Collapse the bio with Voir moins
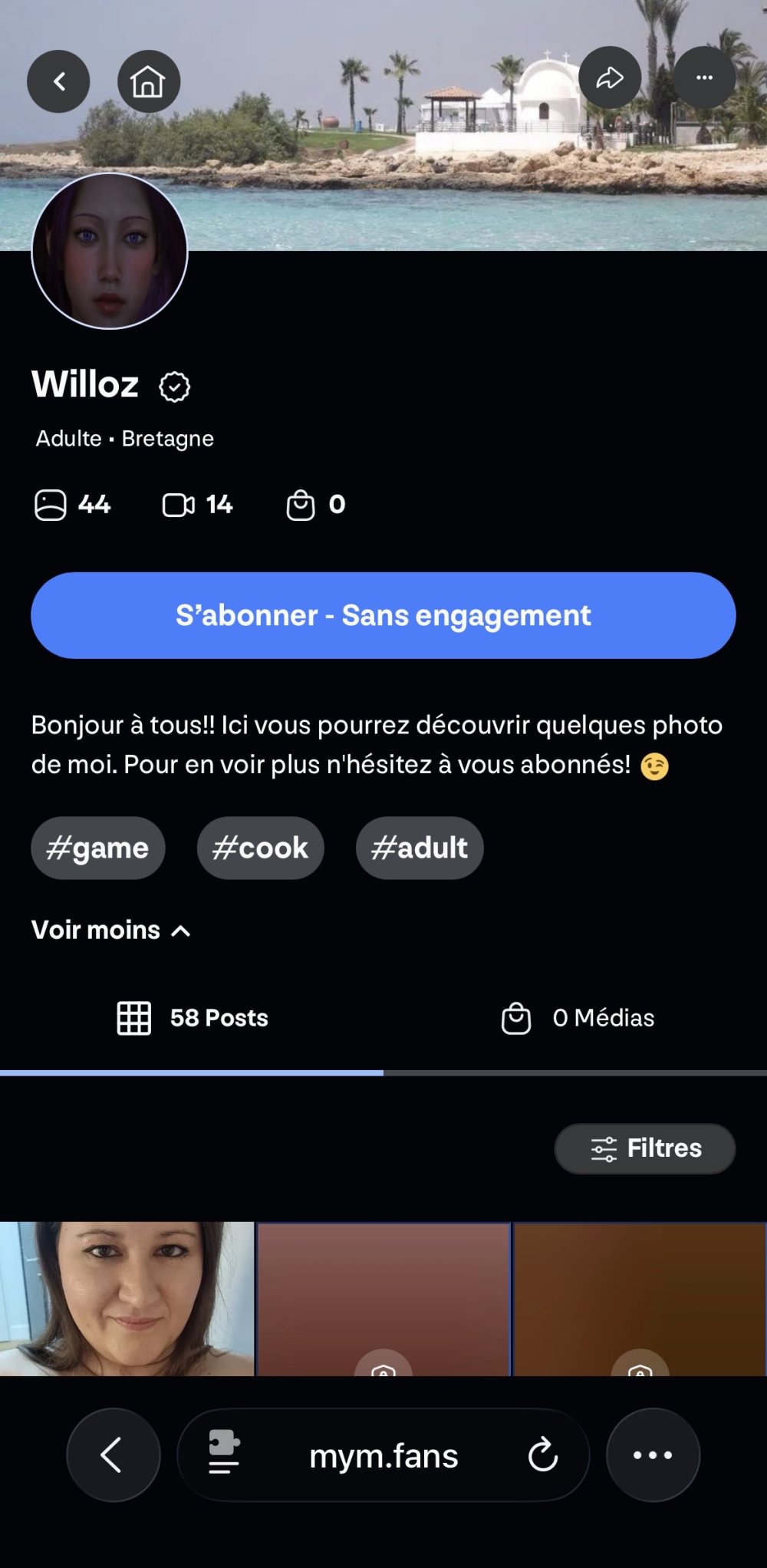The height and width of the screenshot is (1568, 767). (110, 930)
